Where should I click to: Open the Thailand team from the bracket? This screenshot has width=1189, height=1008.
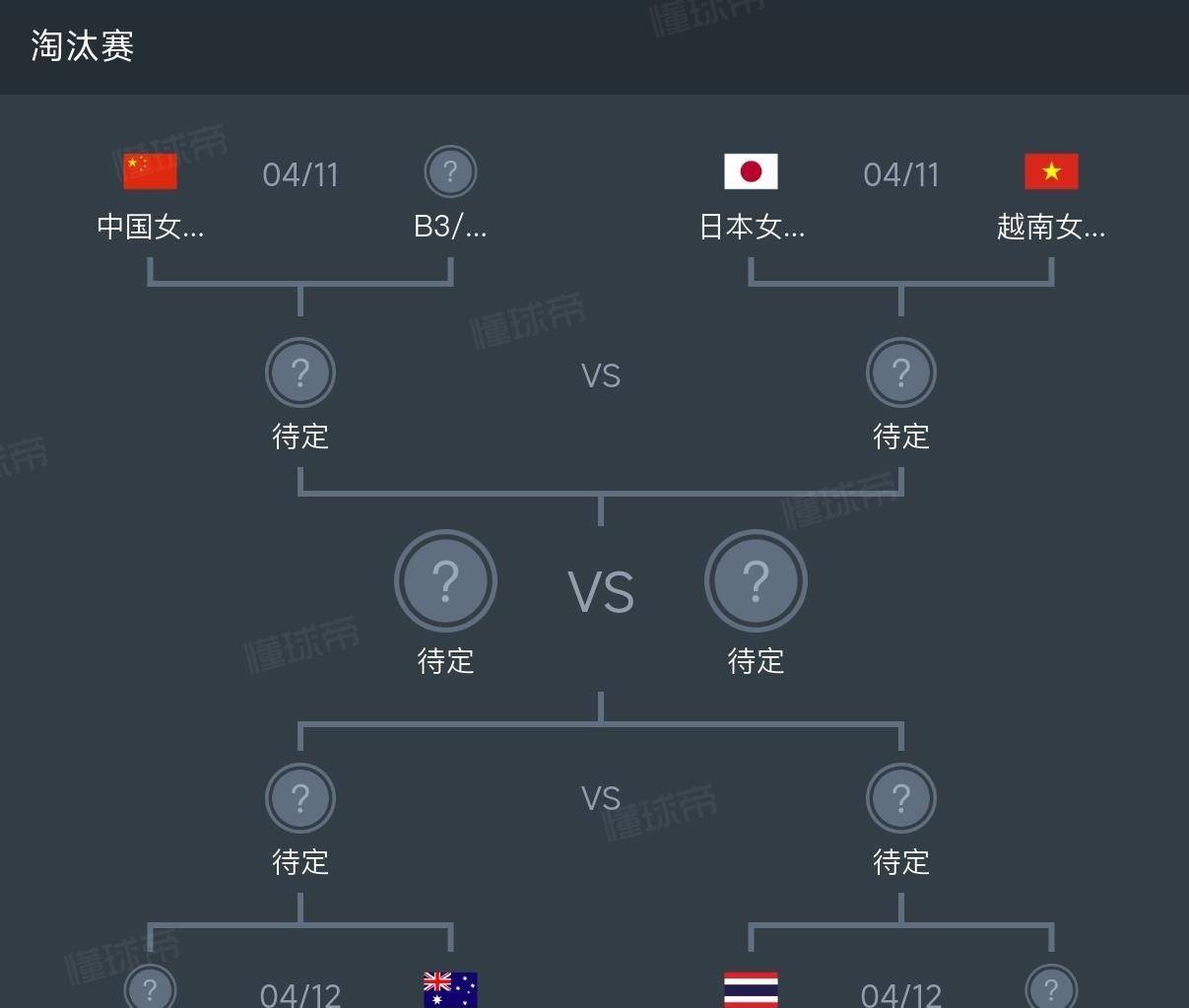[x=751, y=989]
